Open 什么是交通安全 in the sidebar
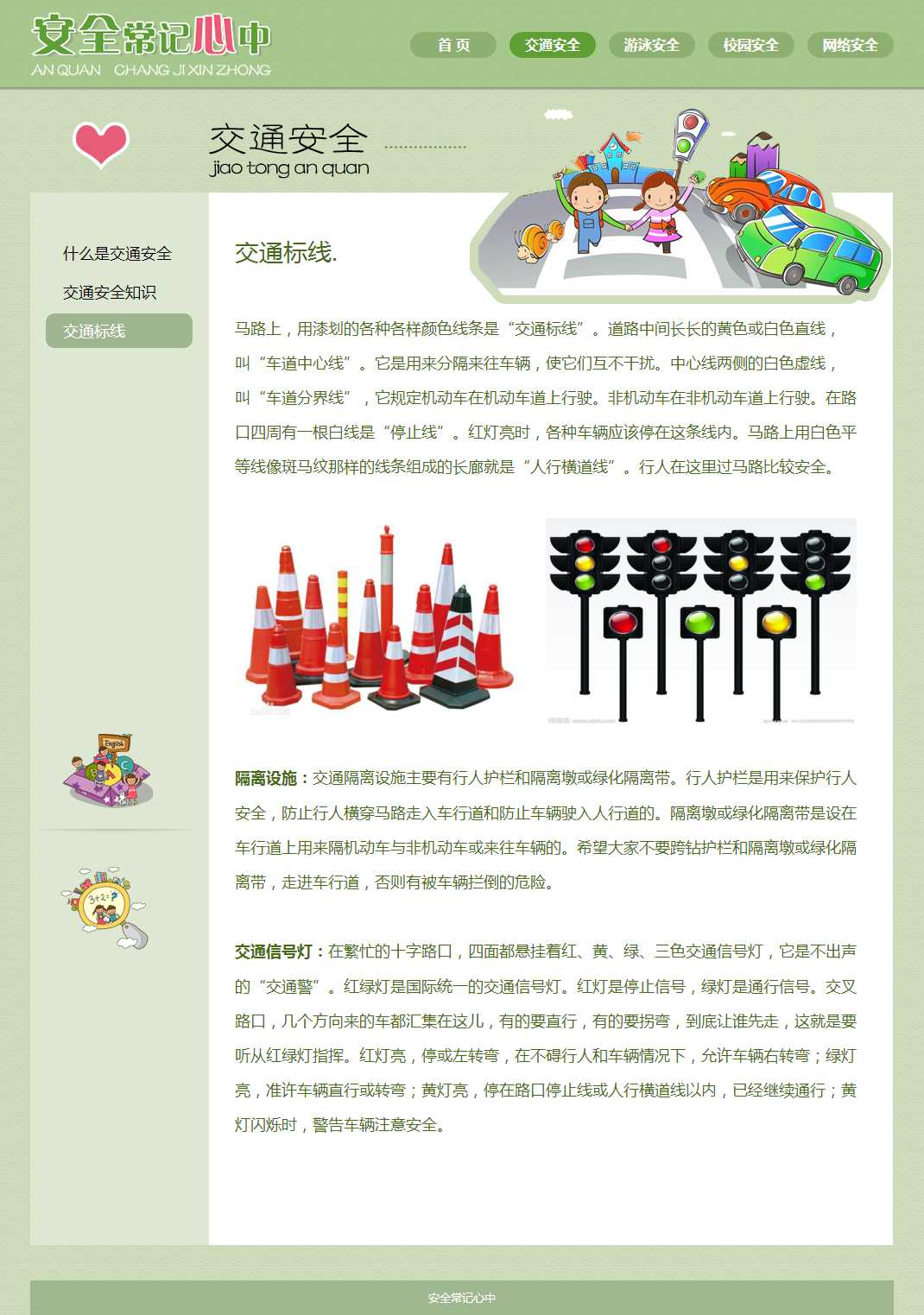Viewport: 924px width, 1315px height. click(117, 254)
